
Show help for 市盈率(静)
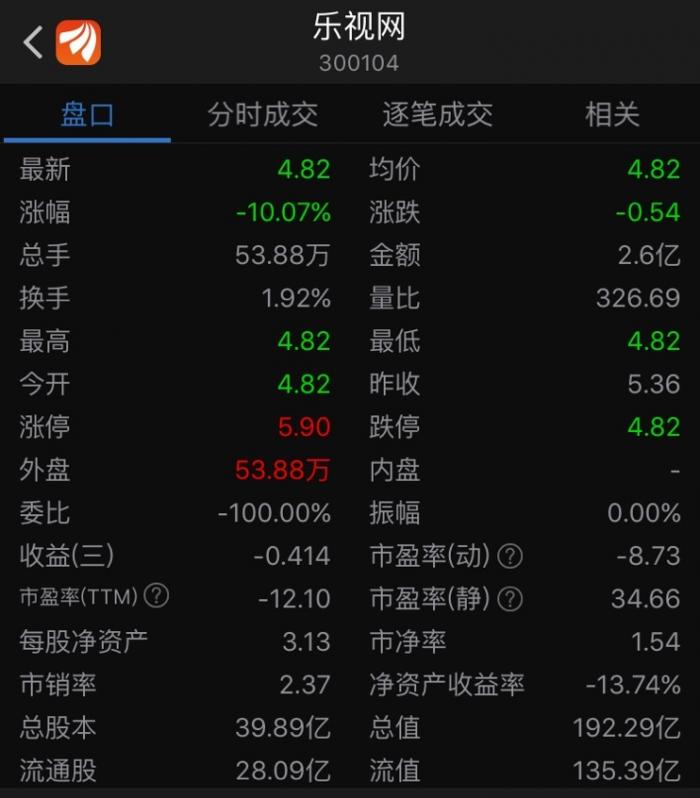click(511, 598)
